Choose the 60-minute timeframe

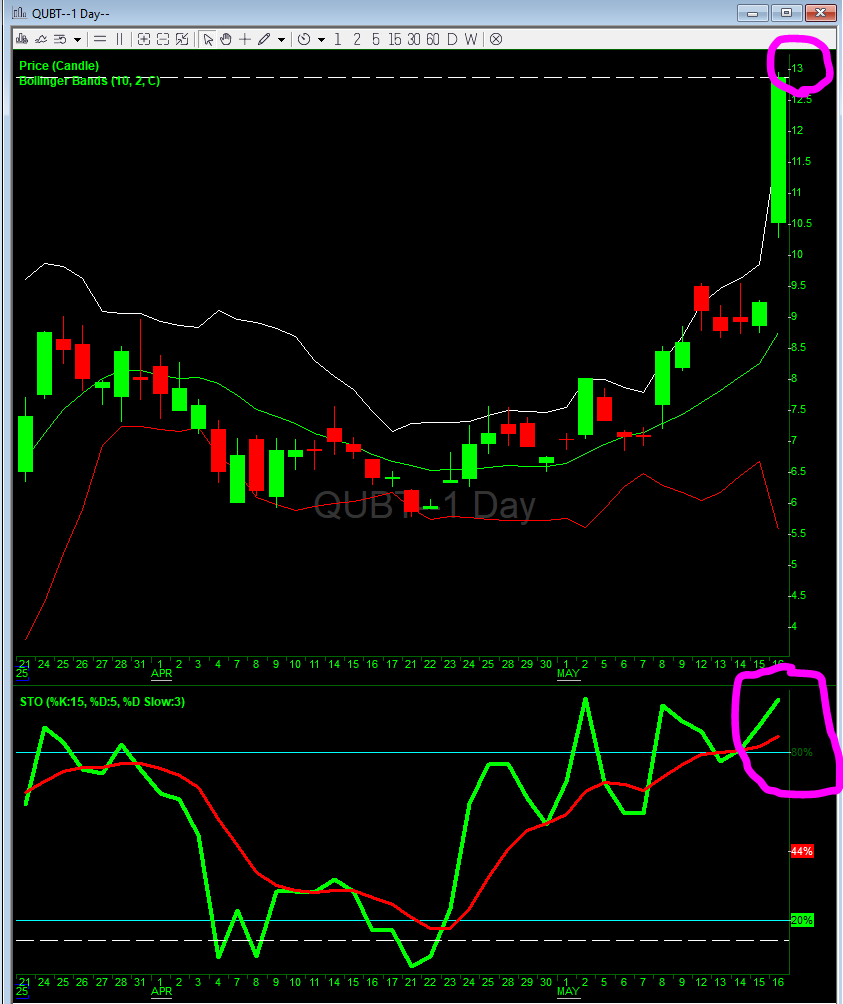click(432, 39)
